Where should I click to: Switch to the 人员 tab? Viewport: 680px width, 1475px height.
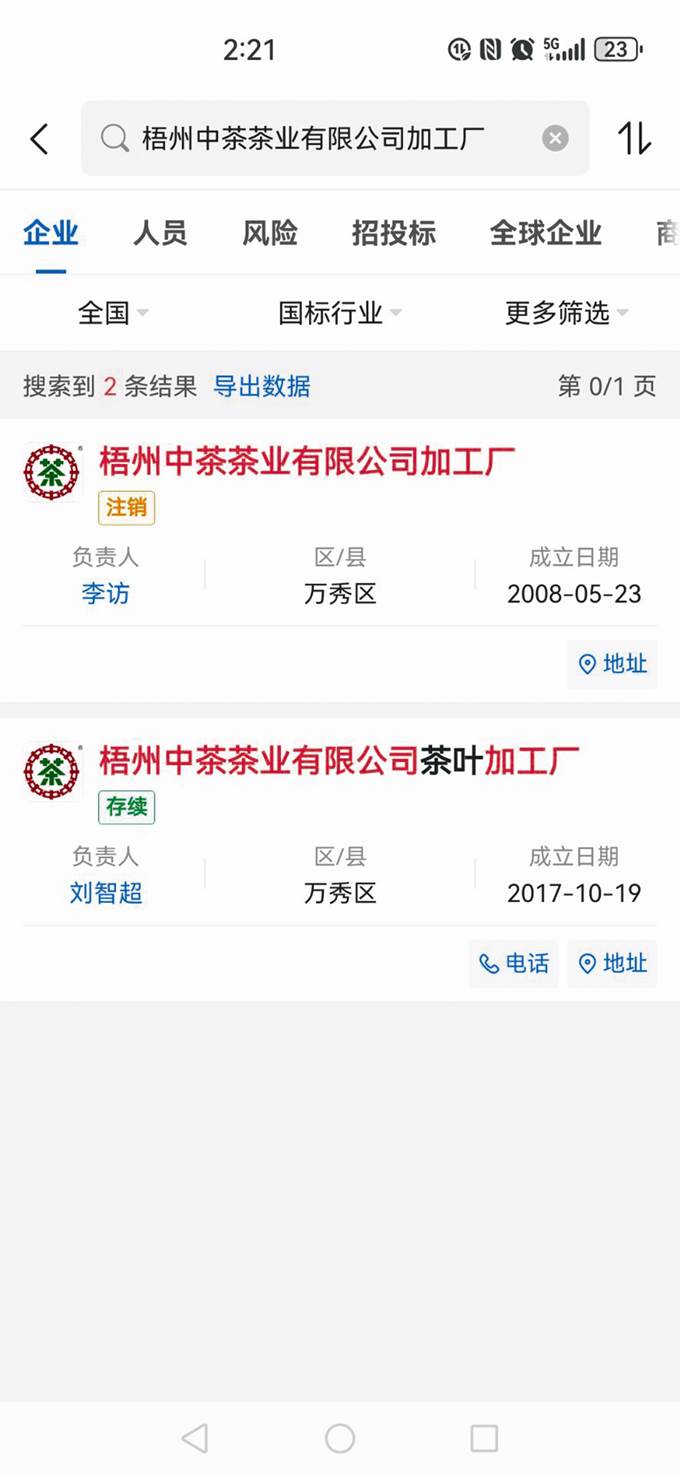point(160,233)
